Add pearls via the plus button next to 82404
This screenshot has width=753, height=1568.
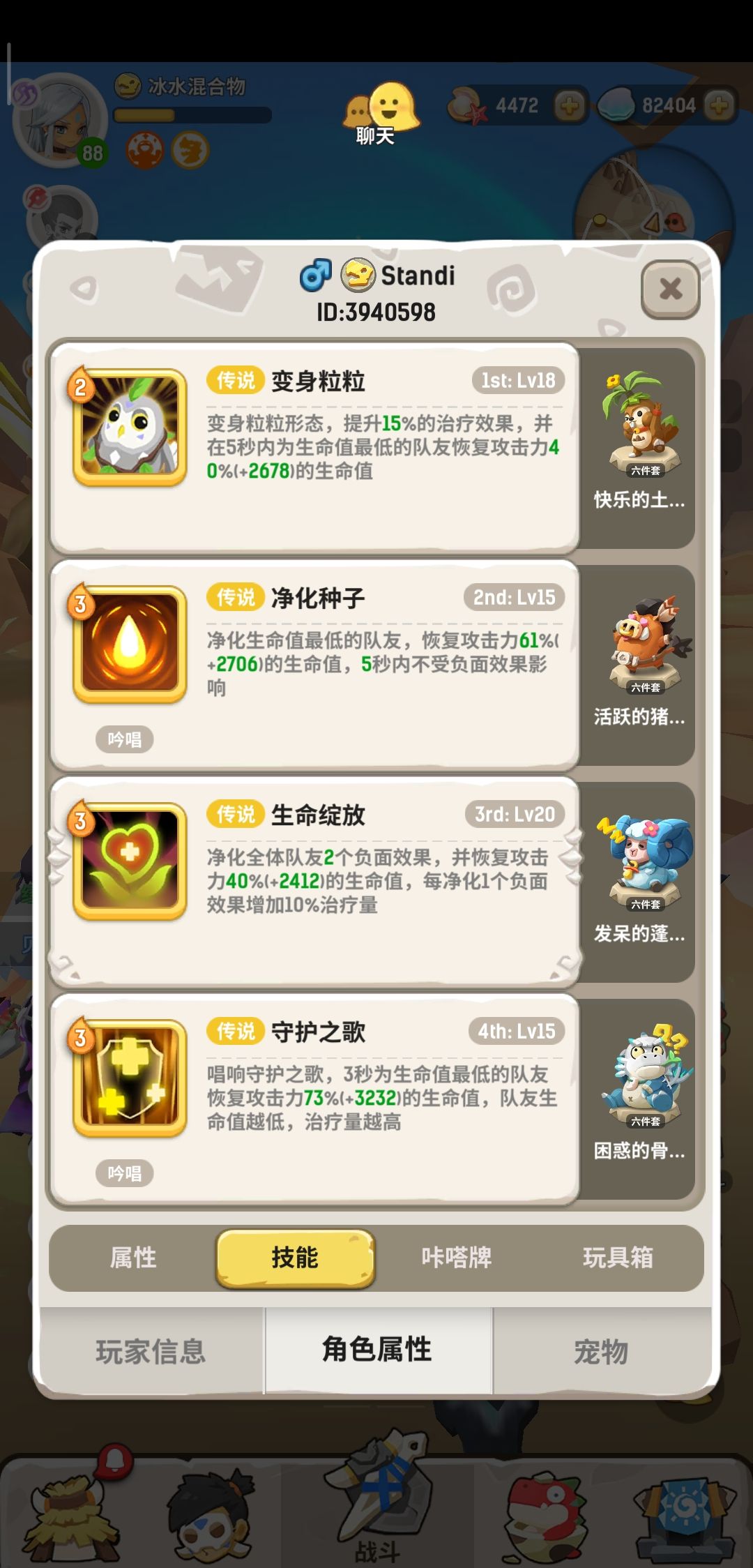[718, 106]
